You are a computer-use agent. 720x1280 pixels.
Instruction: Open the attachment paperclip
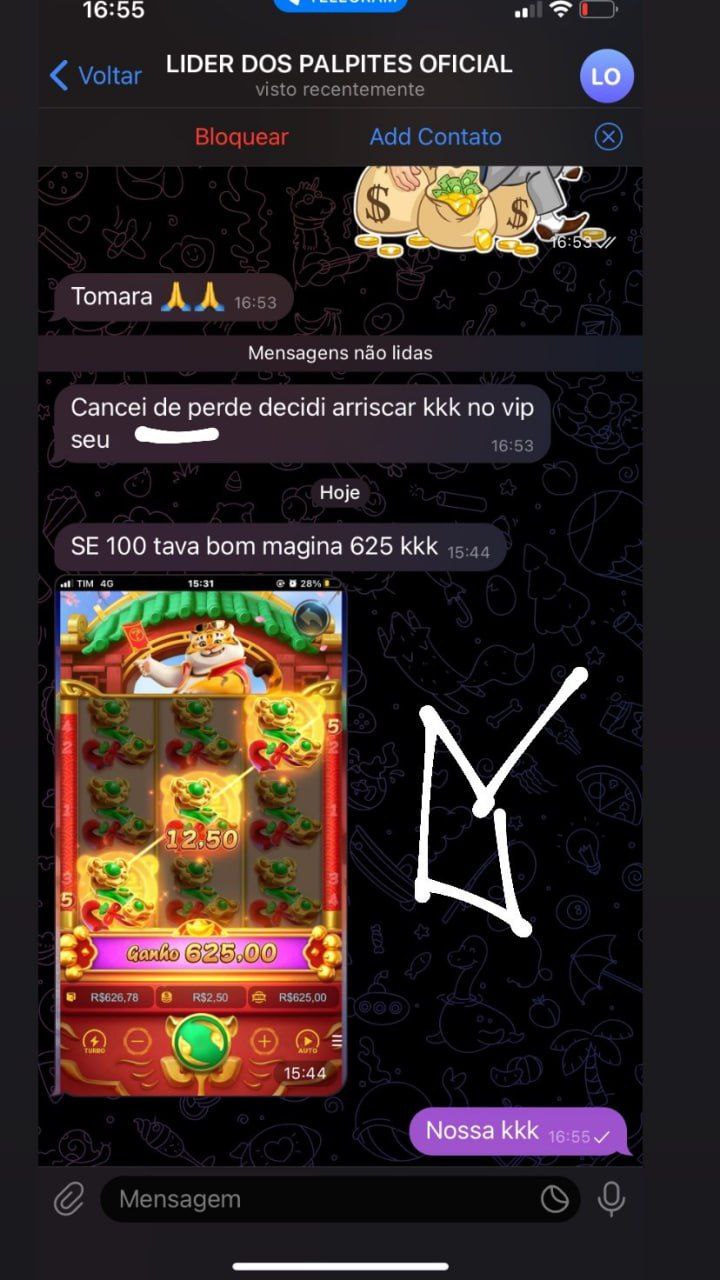[x=68, y=1198]
